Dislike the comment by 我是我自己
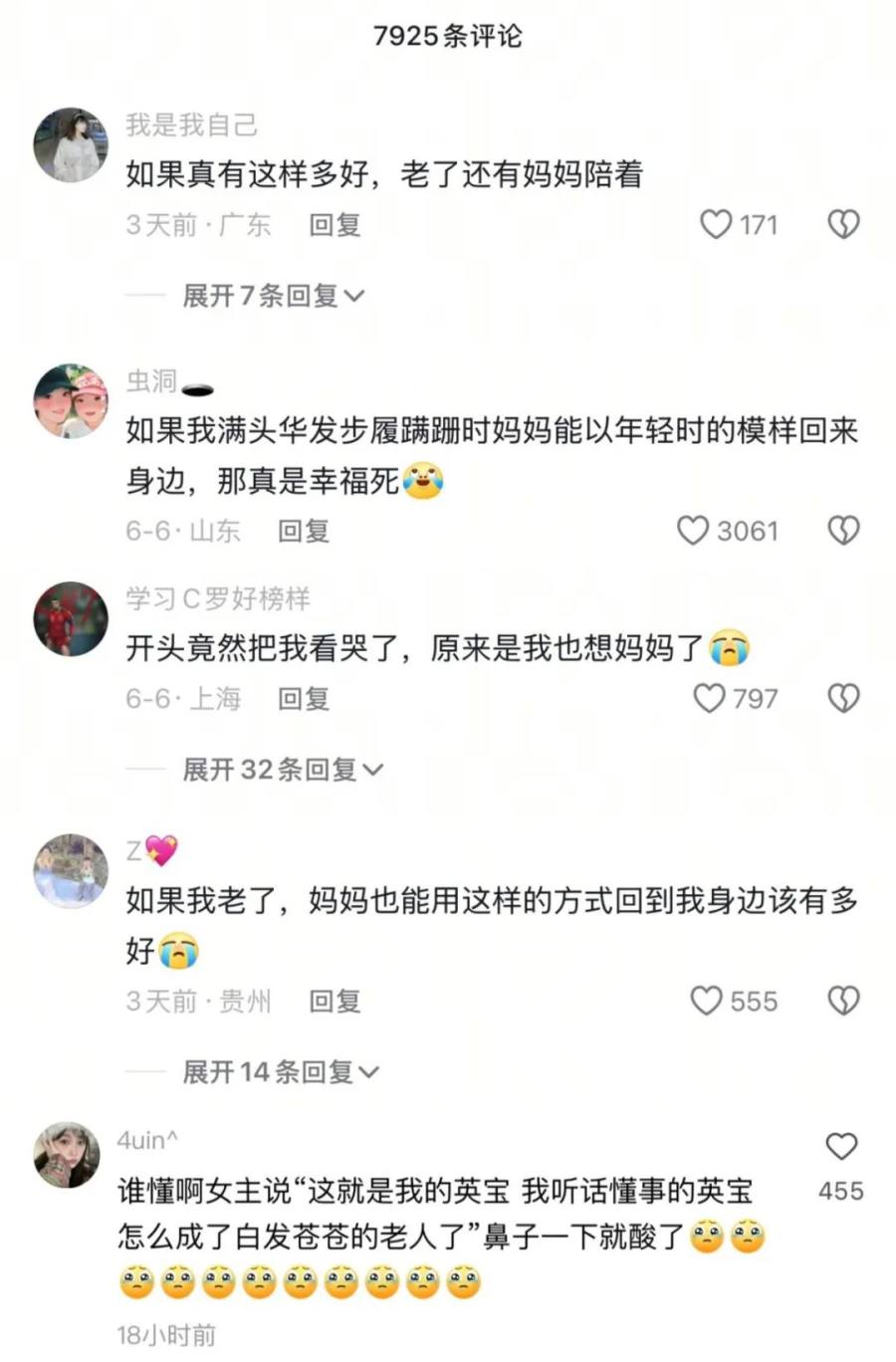 (843, 224)
